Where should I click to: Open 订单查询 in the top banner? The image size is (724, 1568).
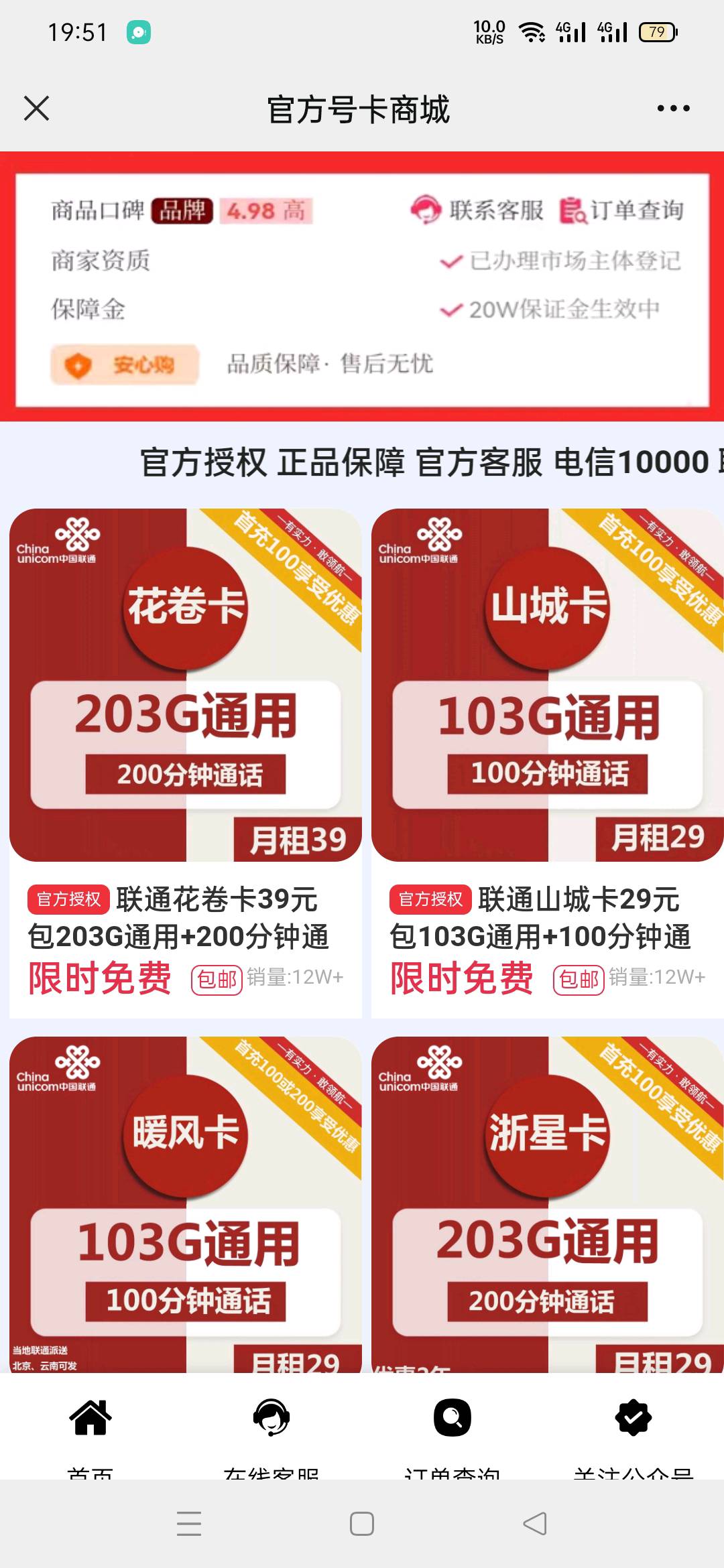622,210
